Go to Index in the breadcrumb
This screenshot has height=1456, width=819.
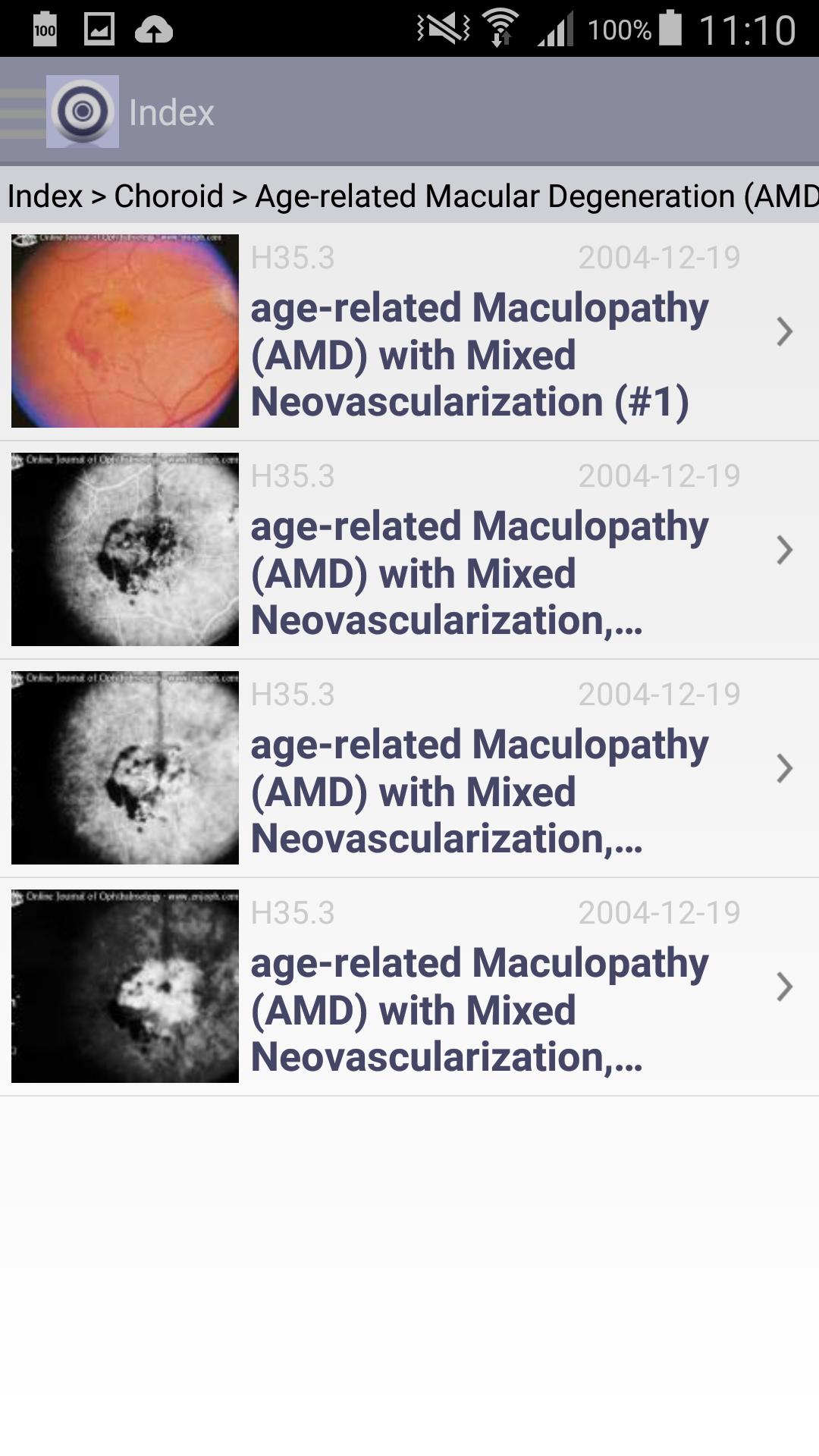(45, 196)
